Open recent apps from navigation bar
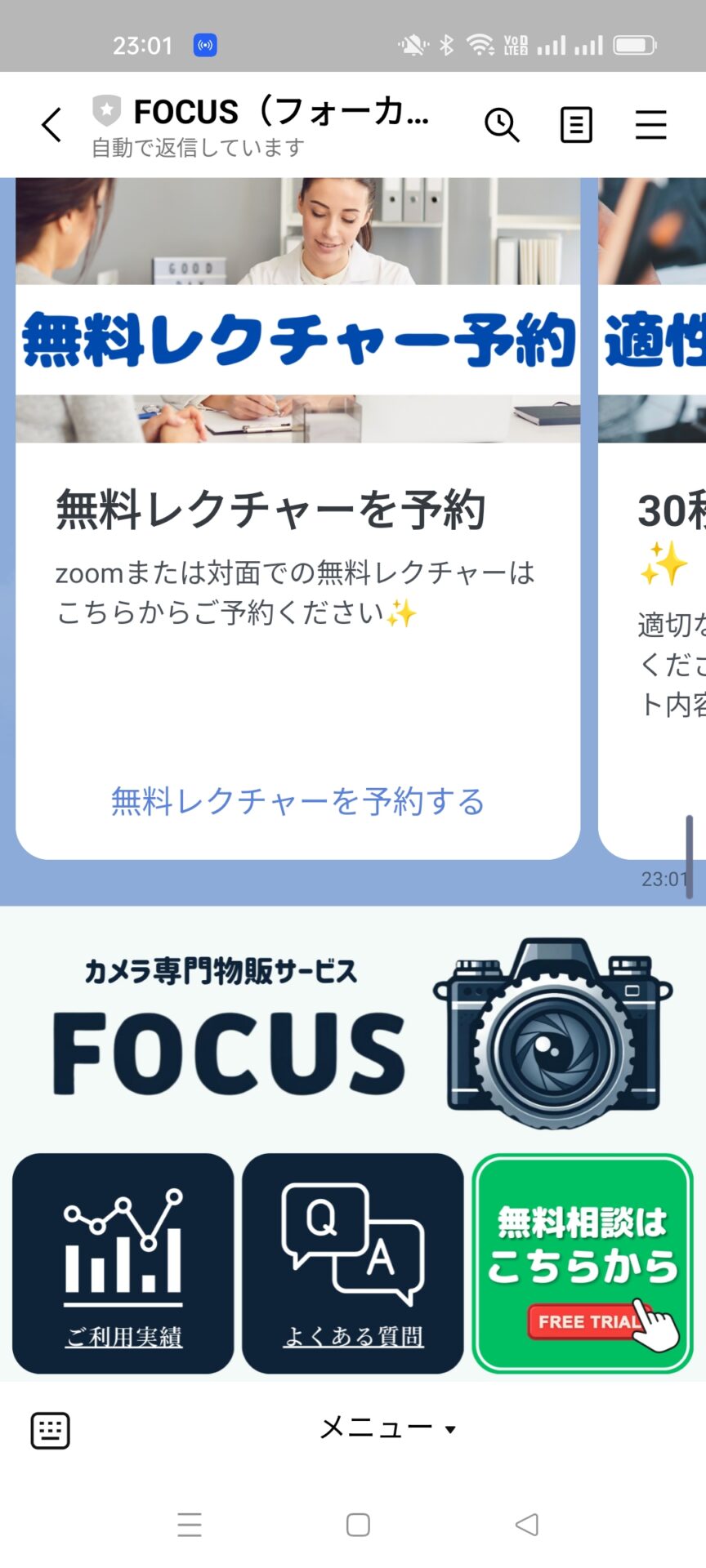 (x=190, y=1525)
